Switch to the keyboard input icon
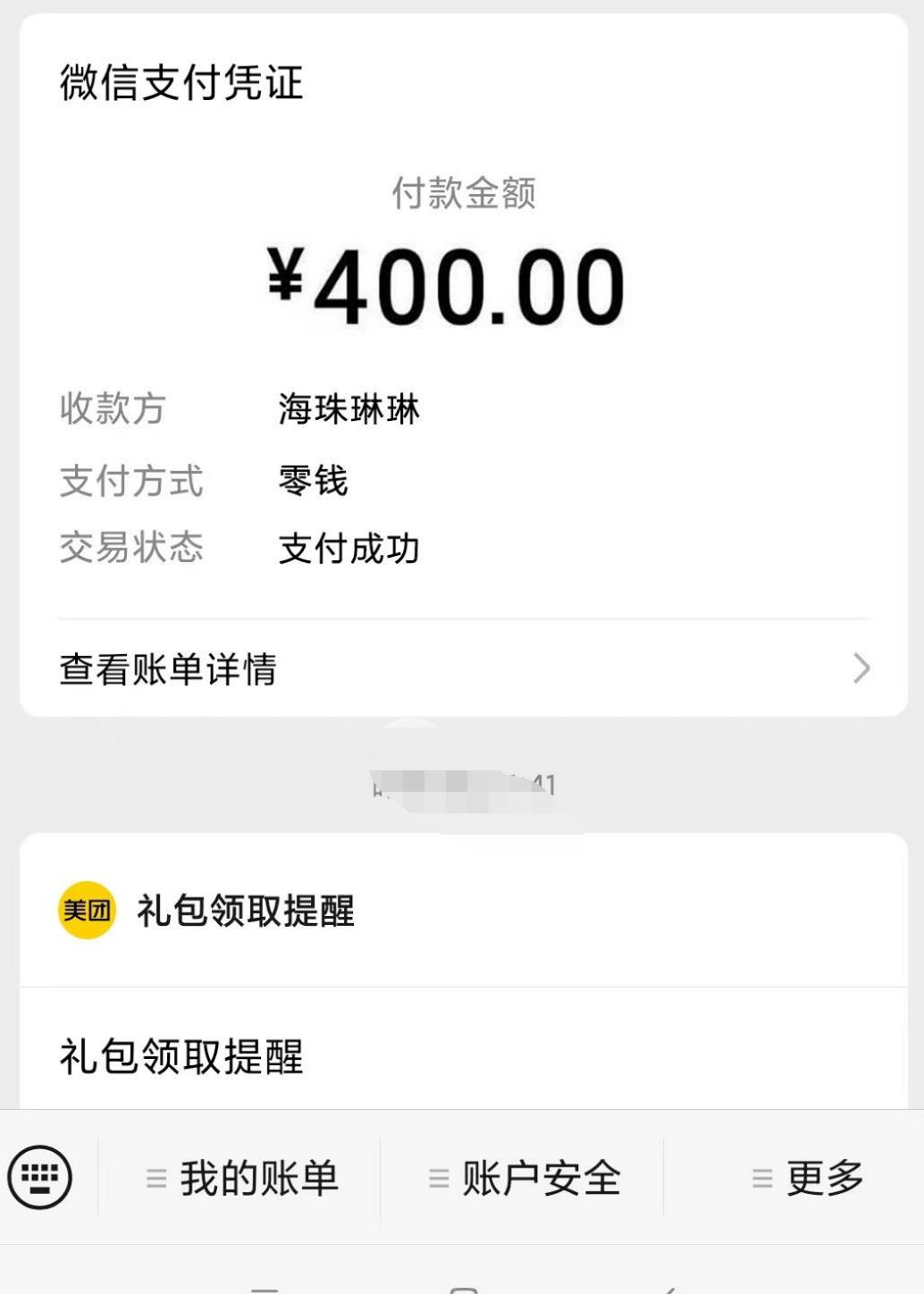 [x=40, y=1177]
